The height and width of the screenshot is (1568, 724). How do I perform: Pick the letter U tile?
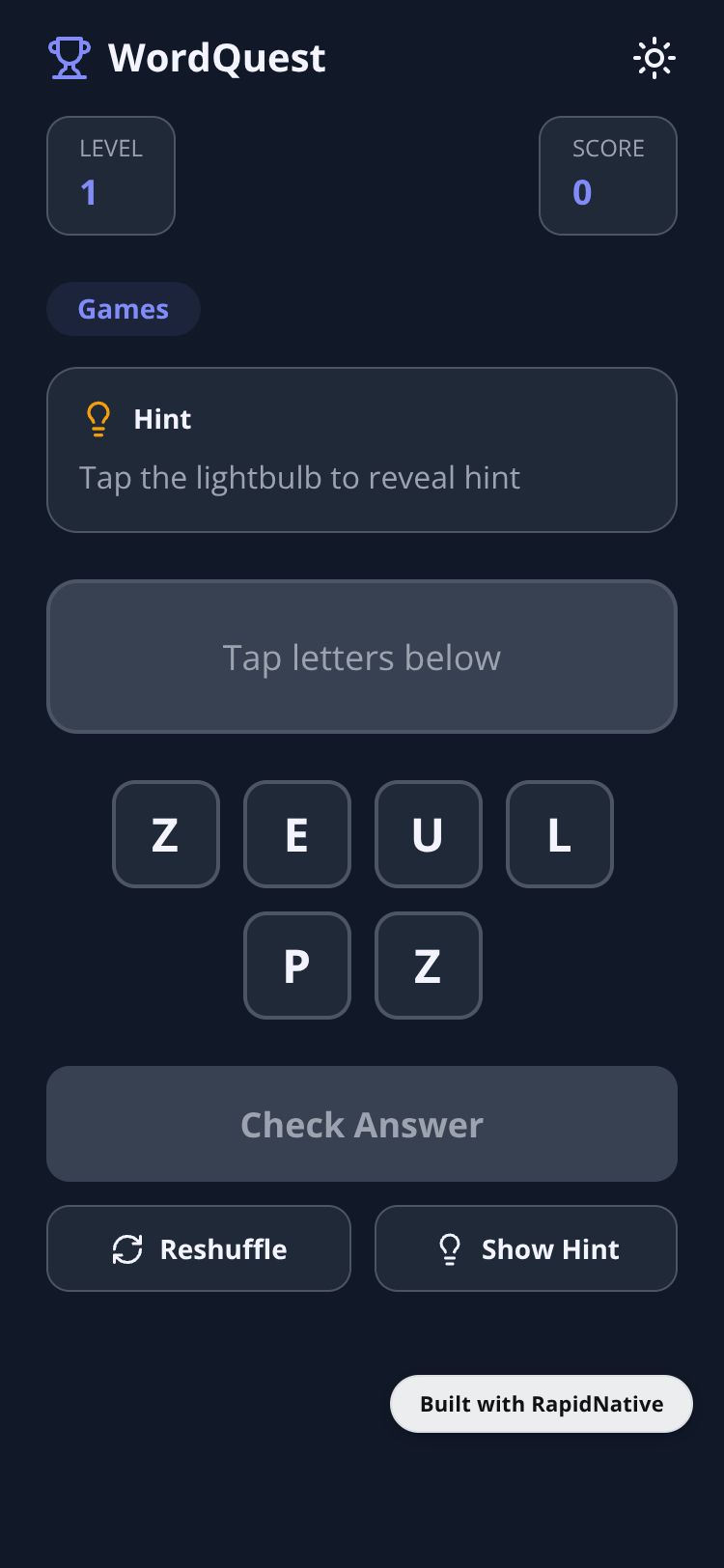point(428,834)
